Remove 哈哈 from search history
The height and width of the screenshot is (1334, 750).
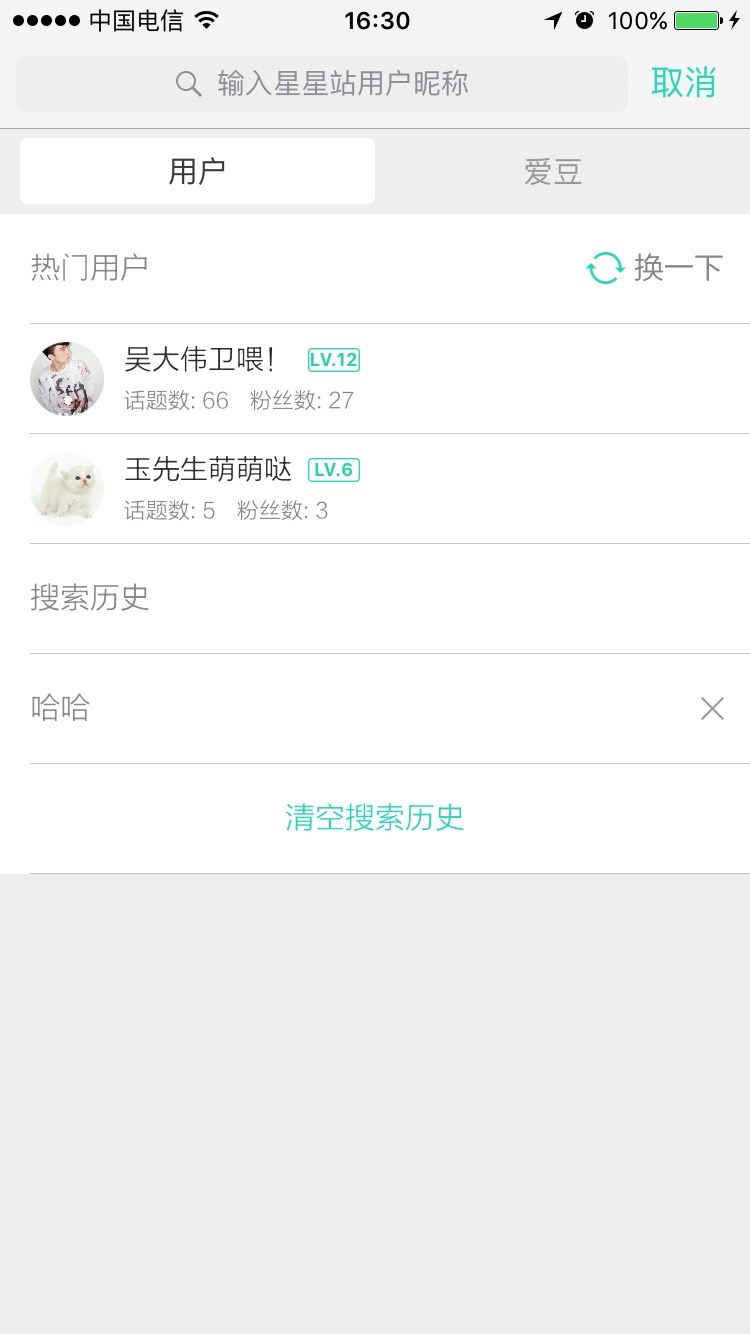(x=712, y=709)
